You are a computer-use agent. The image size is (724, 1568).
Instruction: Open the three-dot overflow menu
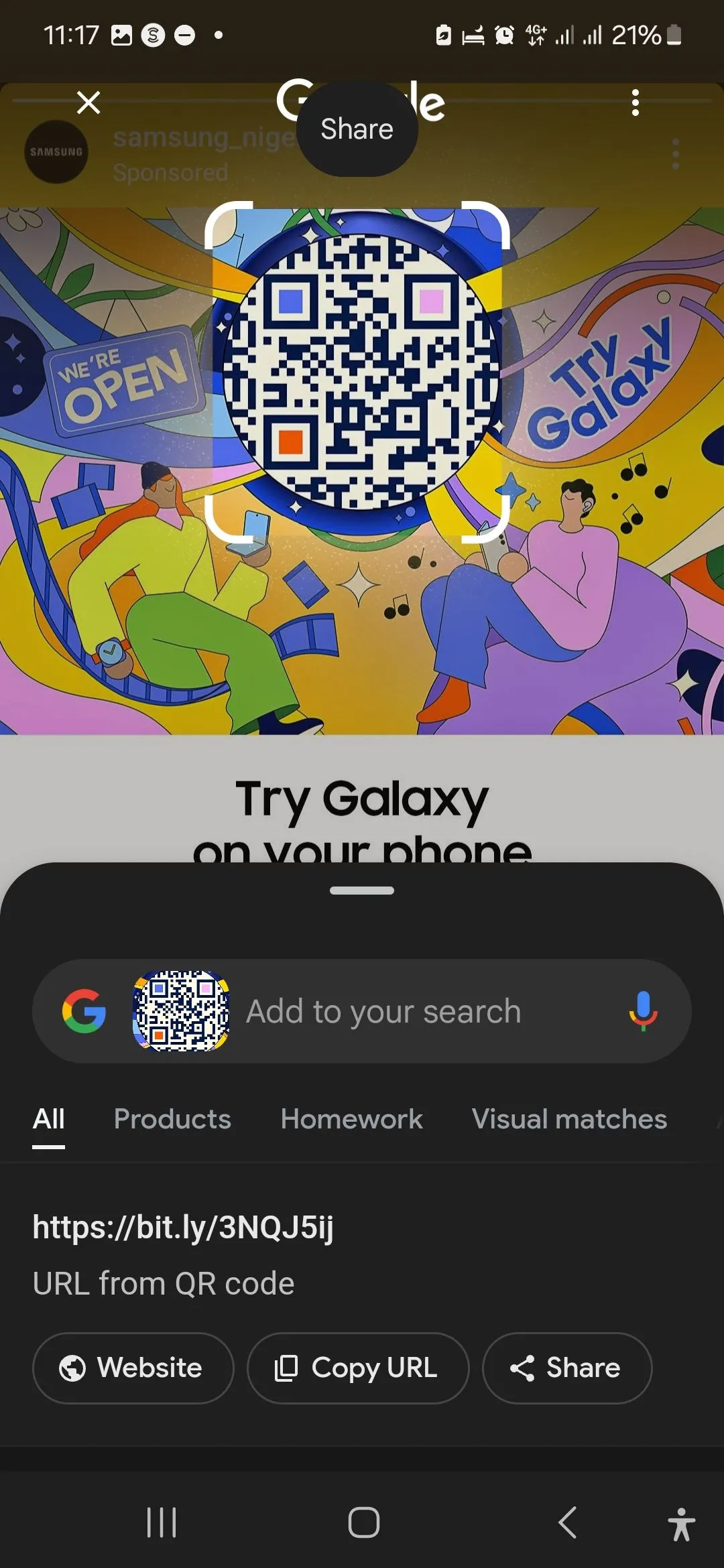pyautogui.click(x=636, y=103)
